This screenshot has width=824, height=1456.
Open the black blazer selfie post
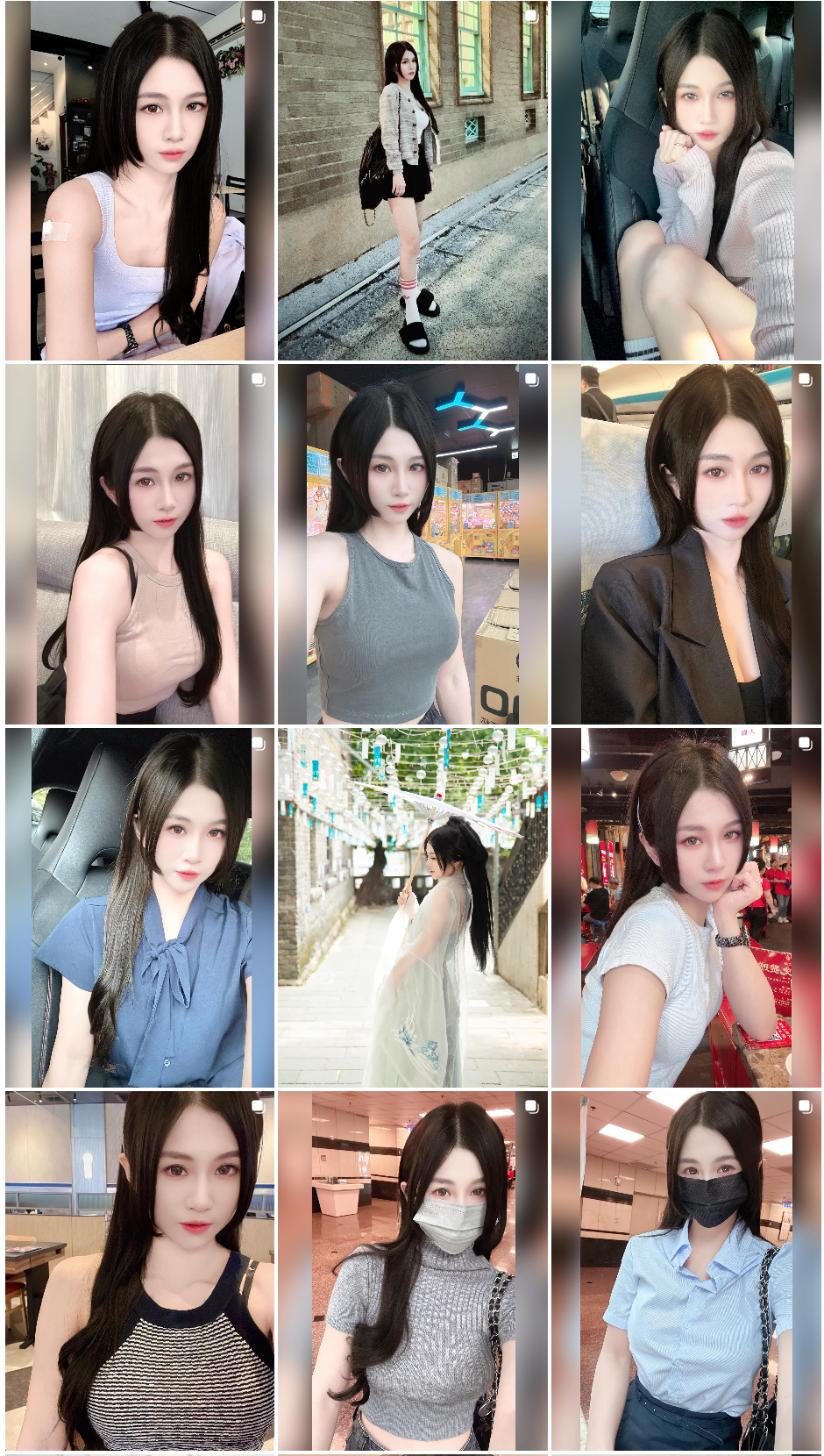(x=686, y=544)
